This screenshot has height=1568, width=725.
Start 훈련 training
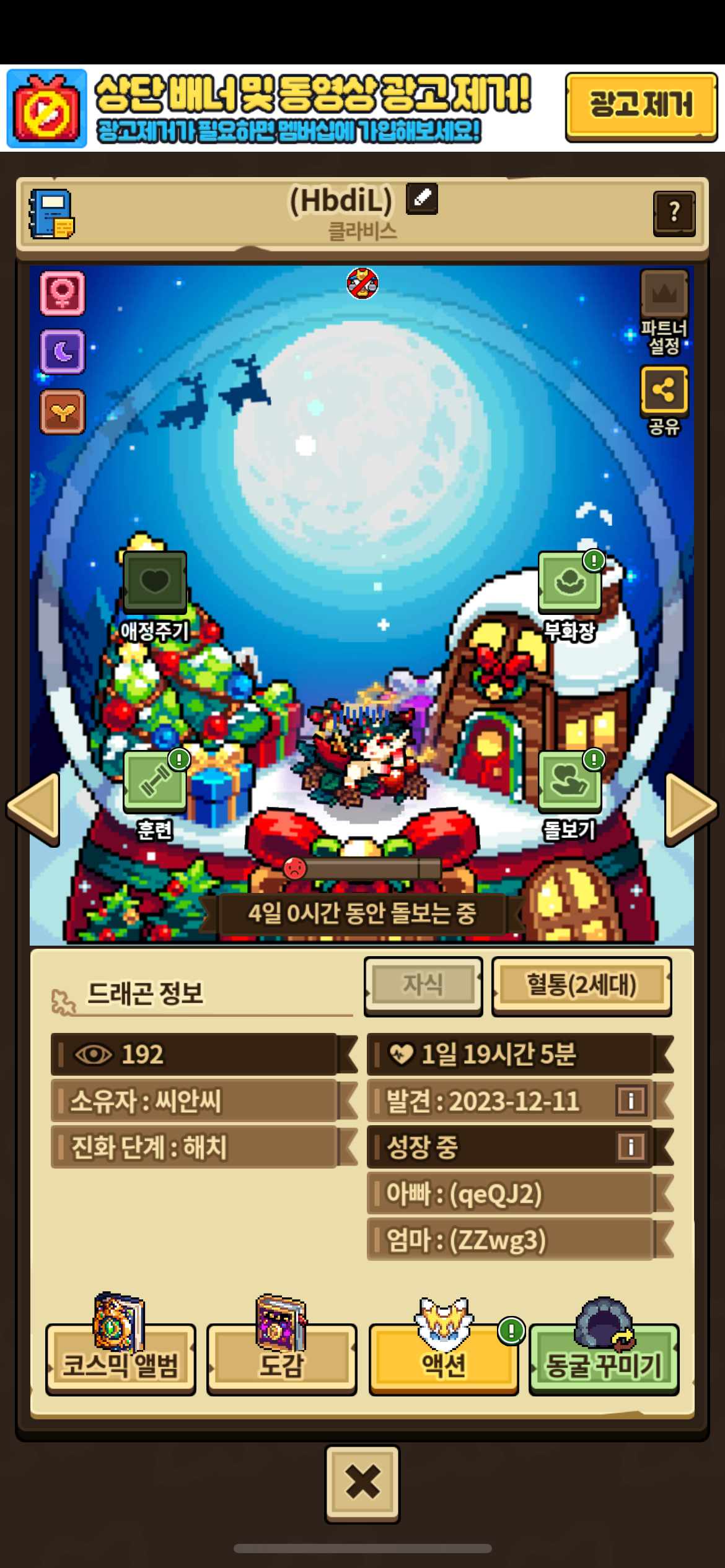(155, 782)
